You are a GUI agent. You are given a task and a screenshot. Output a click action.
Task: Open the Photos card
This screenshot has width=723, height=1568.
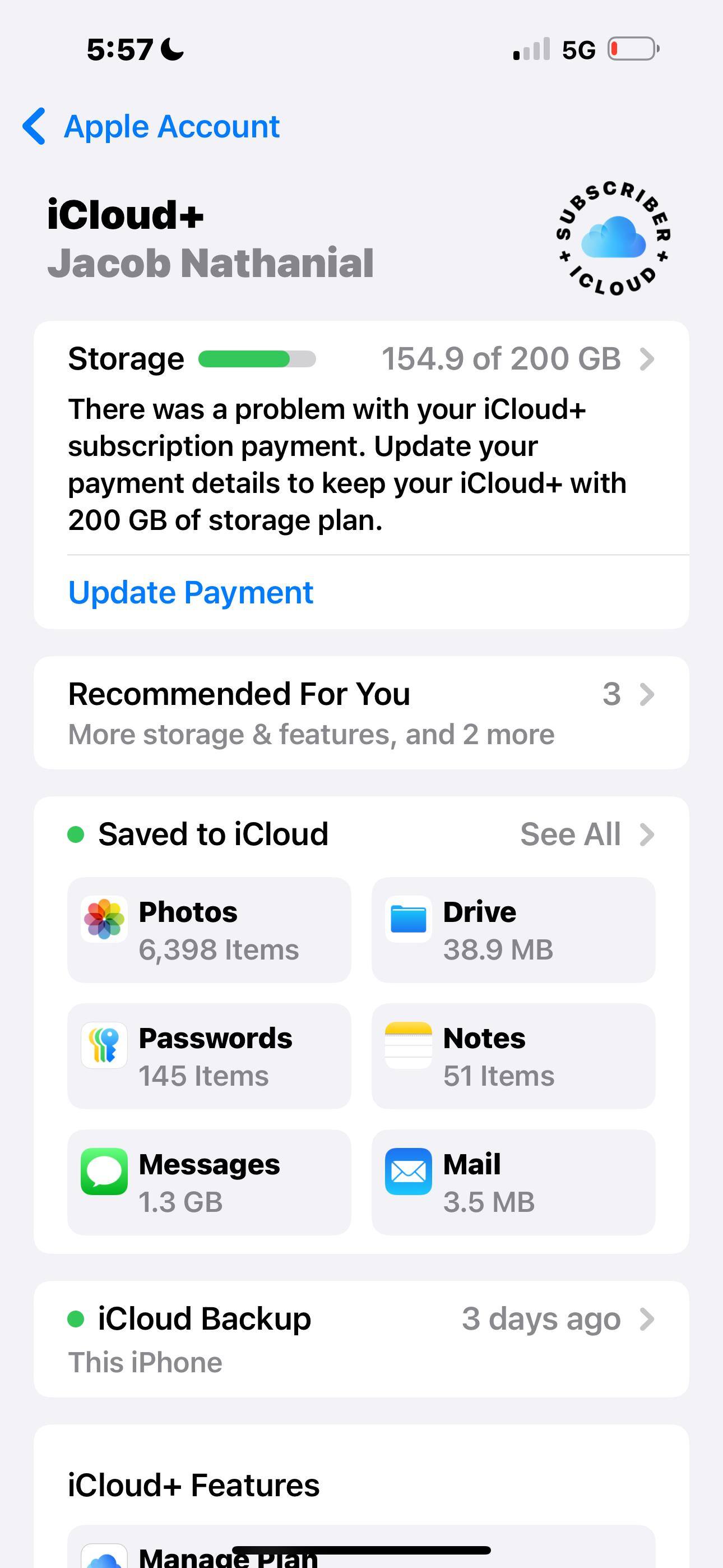[x=208, y=929]
